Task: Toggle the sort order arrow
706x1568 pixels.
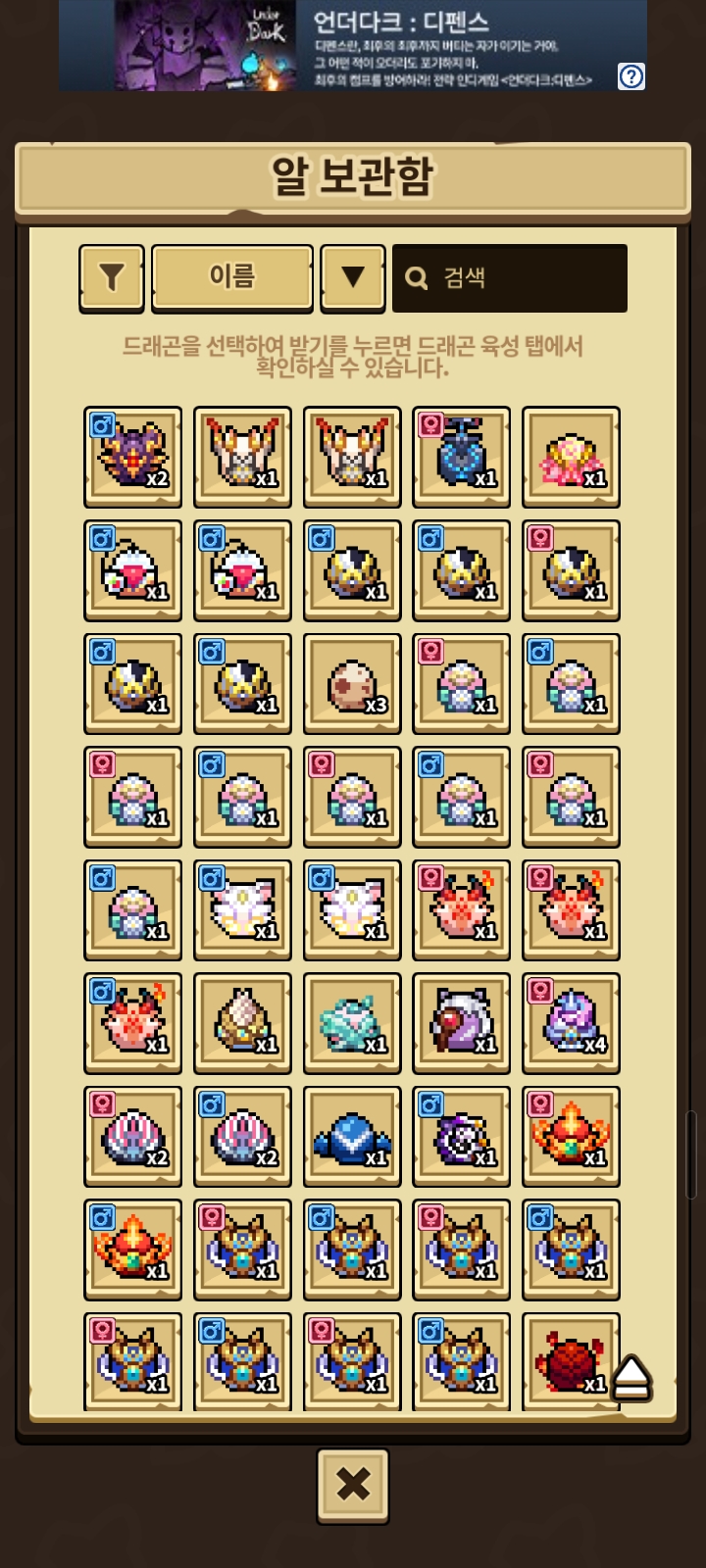Action: [x=352, y=278]
